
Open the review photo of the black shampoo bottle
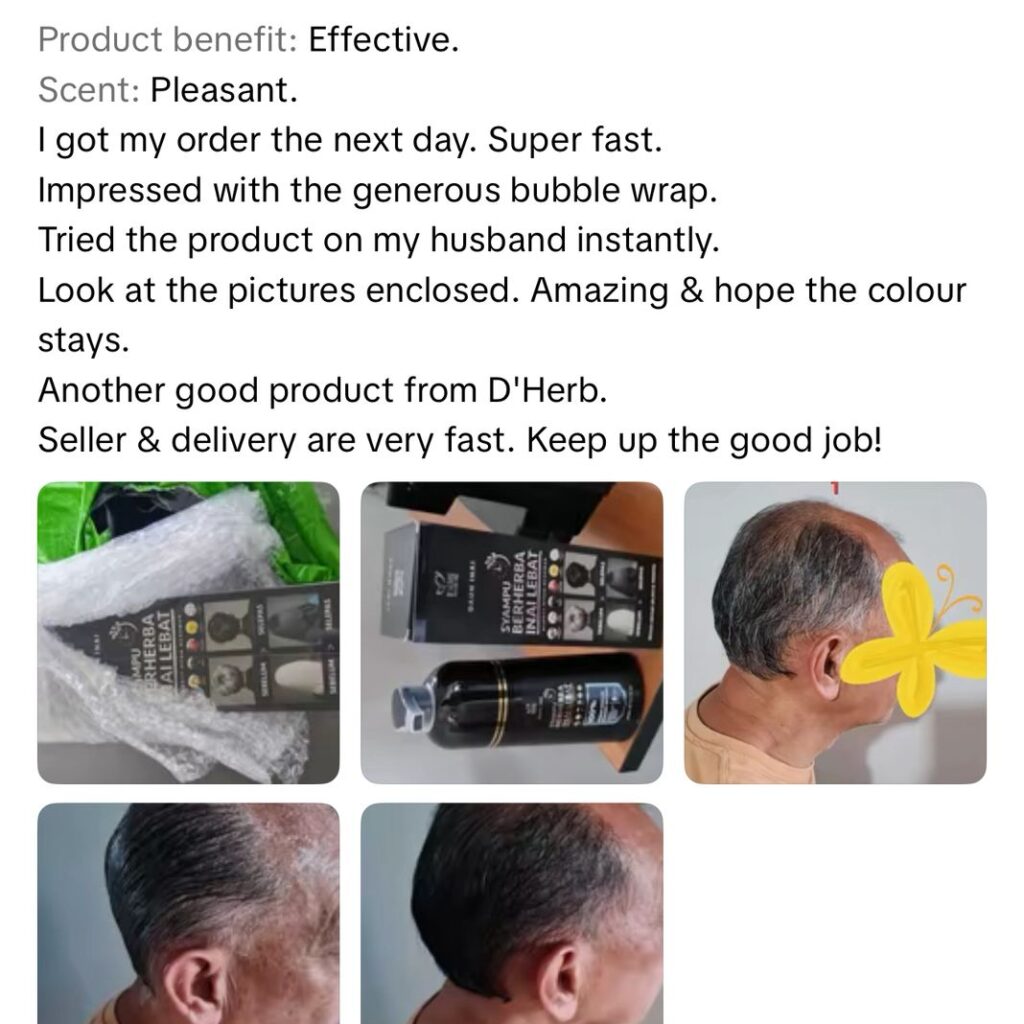(511, 632)
